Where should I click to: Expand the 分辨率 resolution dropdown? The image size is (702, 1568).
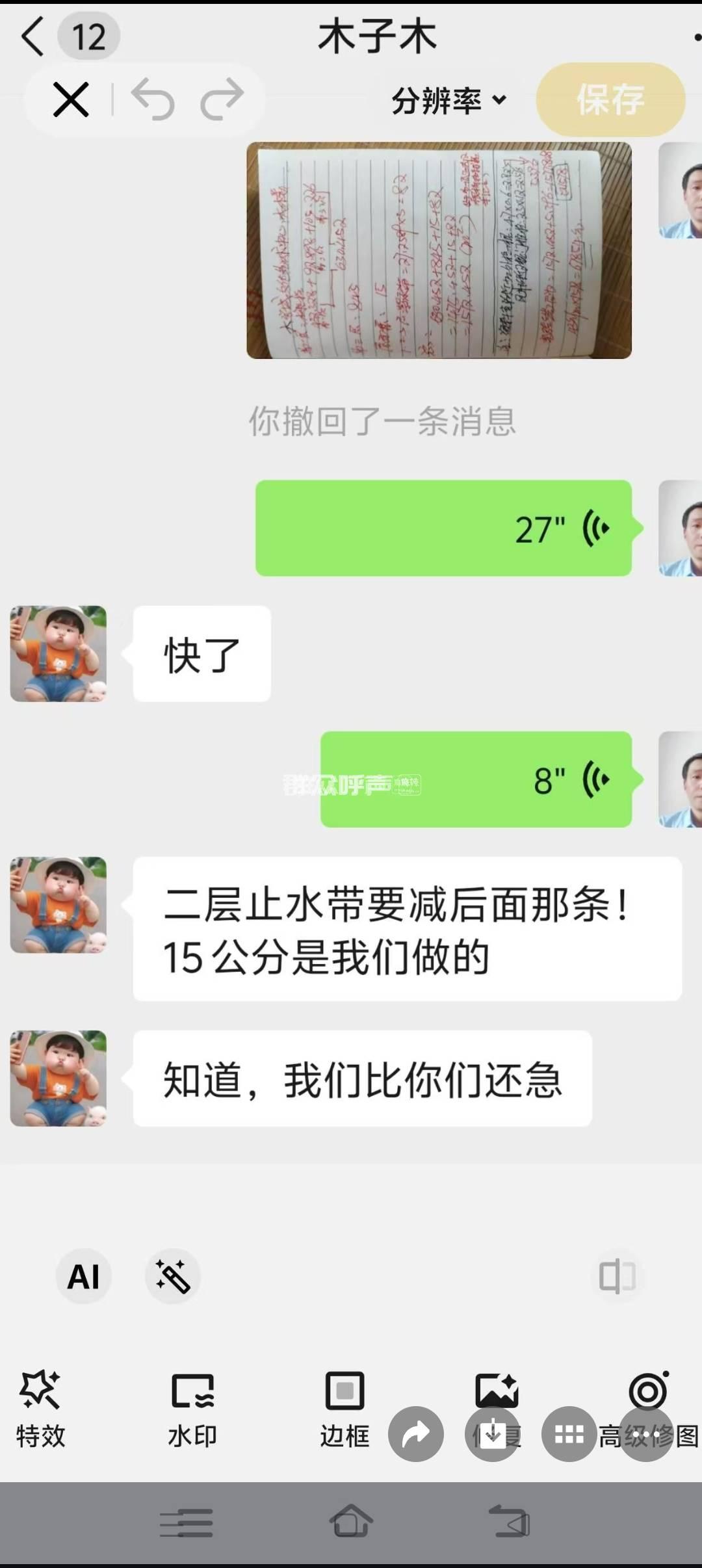[x=448, y=101]
